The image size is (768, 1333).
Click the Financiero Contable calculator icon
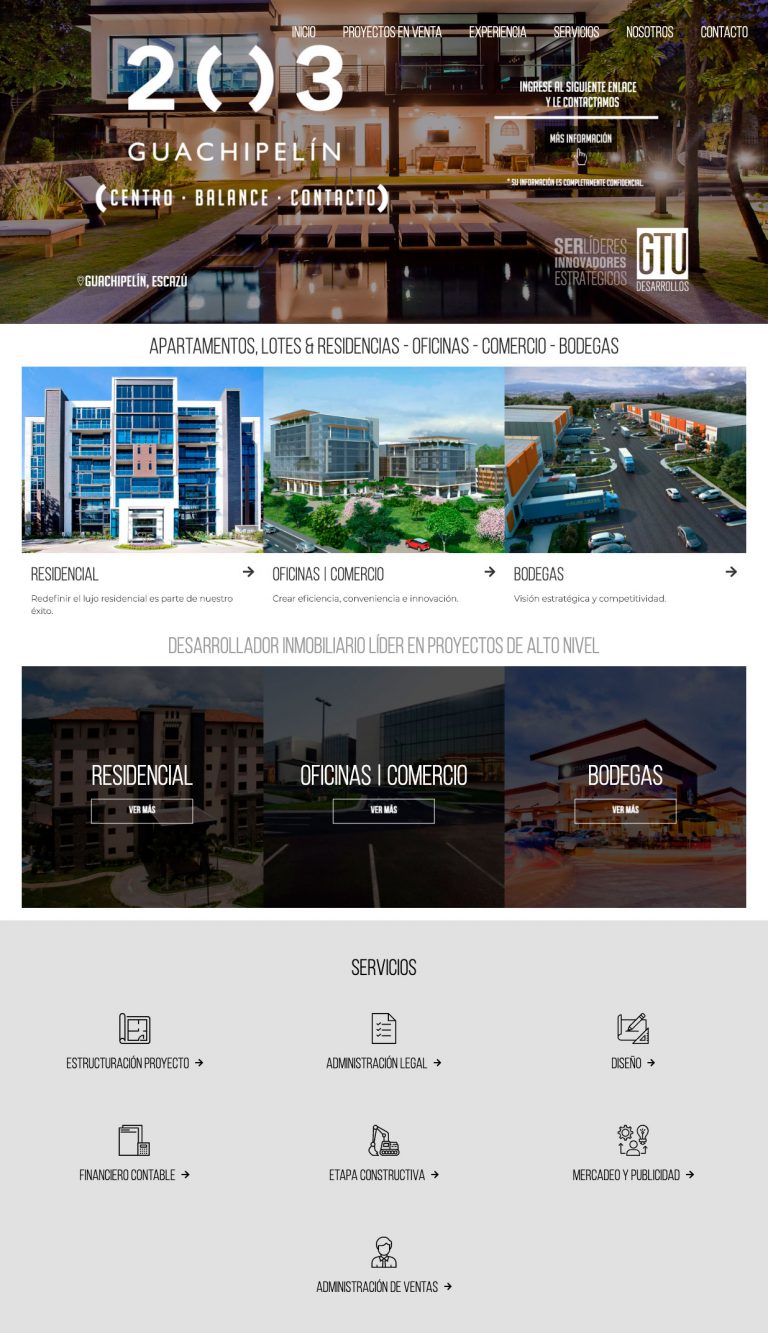(133, 1139)
